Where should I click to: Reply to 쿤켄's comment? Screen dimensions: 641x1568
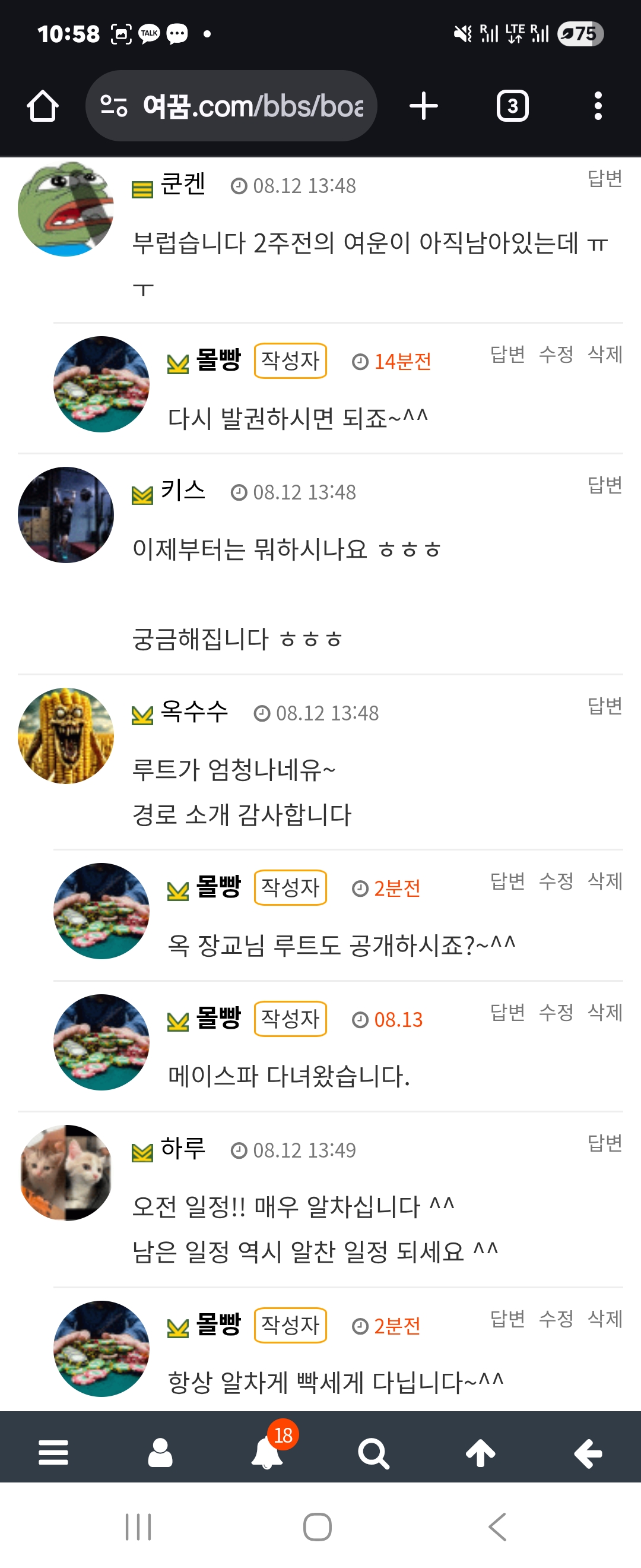click(605, 178)
